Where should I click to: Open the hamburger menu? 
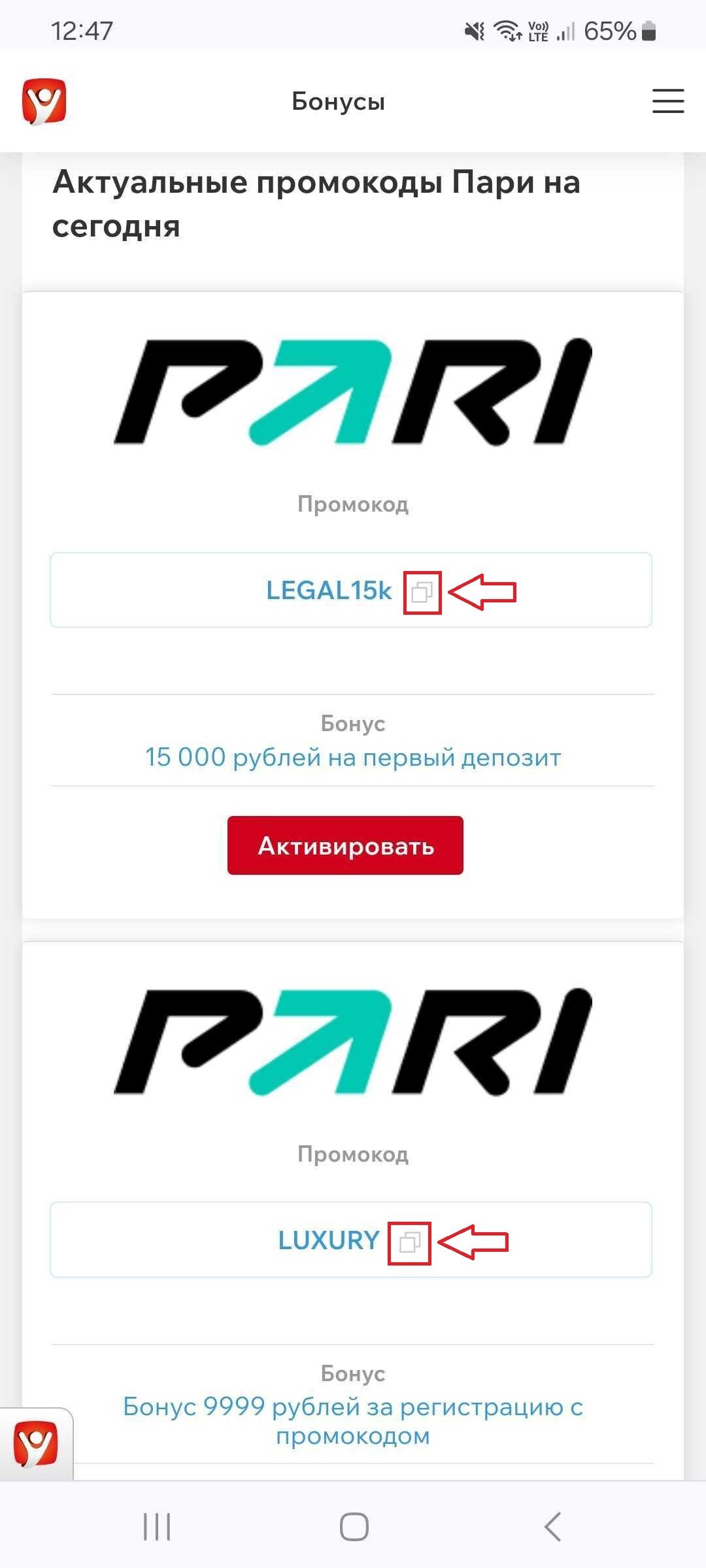667,101
